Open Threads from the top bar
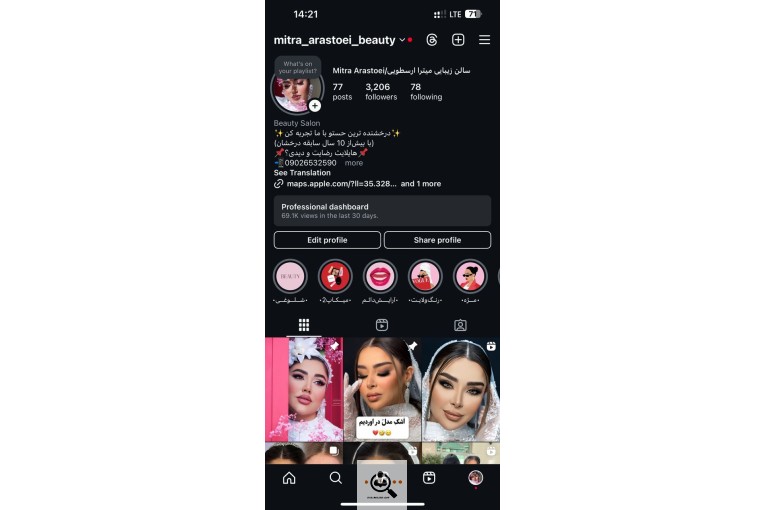Image resolution: width=765 pixels, height=510 pixels. point(432,40)
